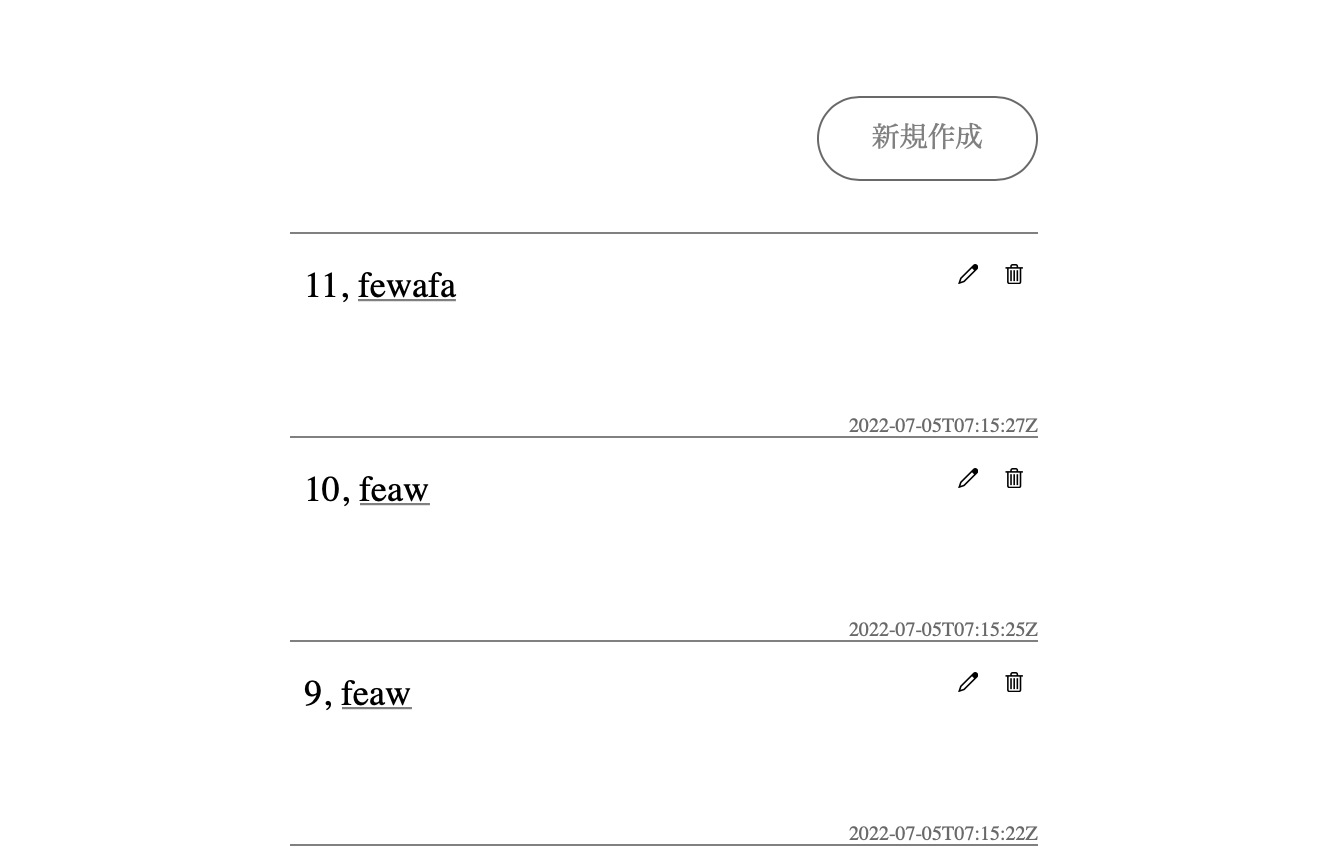
Task: Delete entry 10 using trash icon
Action: click(x=1014, y=478)
